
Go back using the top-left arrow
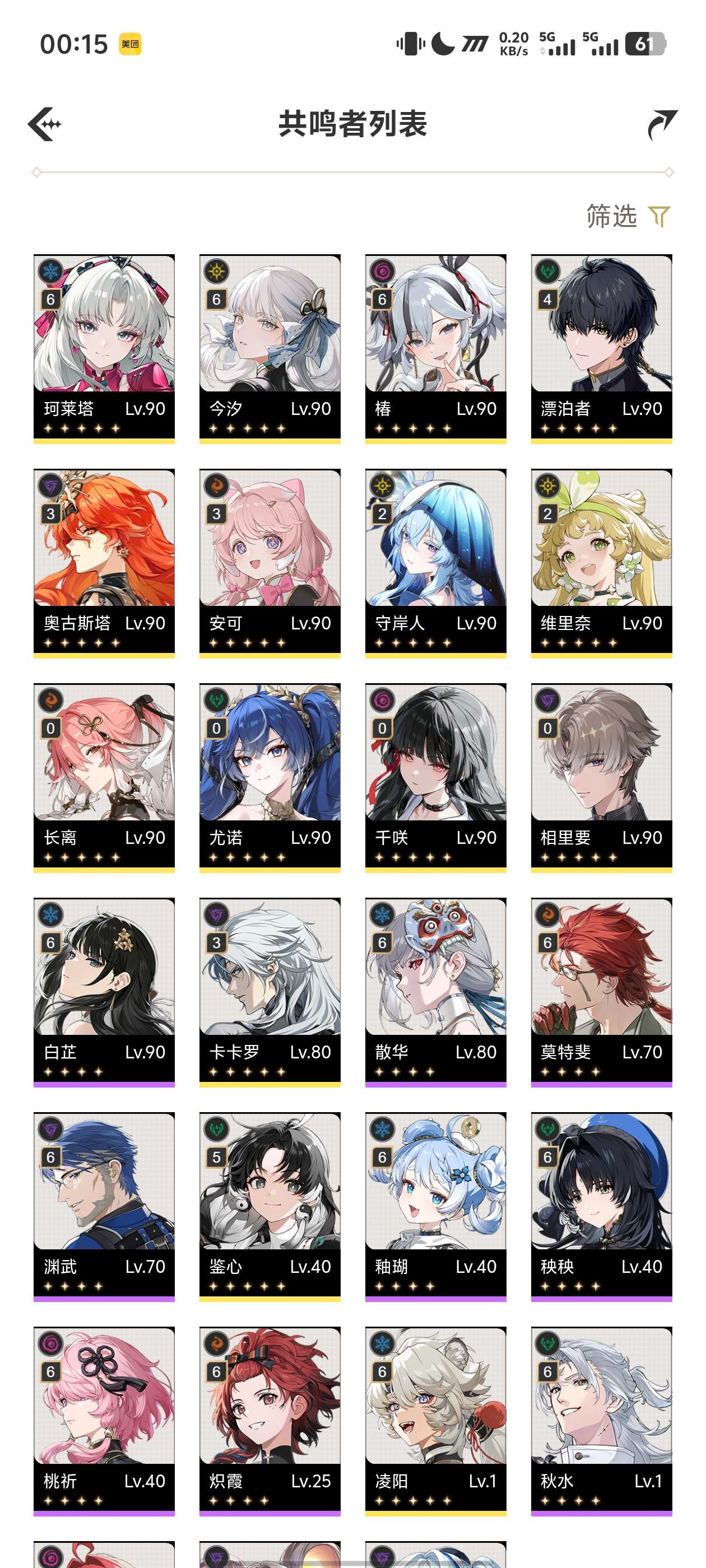tap(45, 124)
